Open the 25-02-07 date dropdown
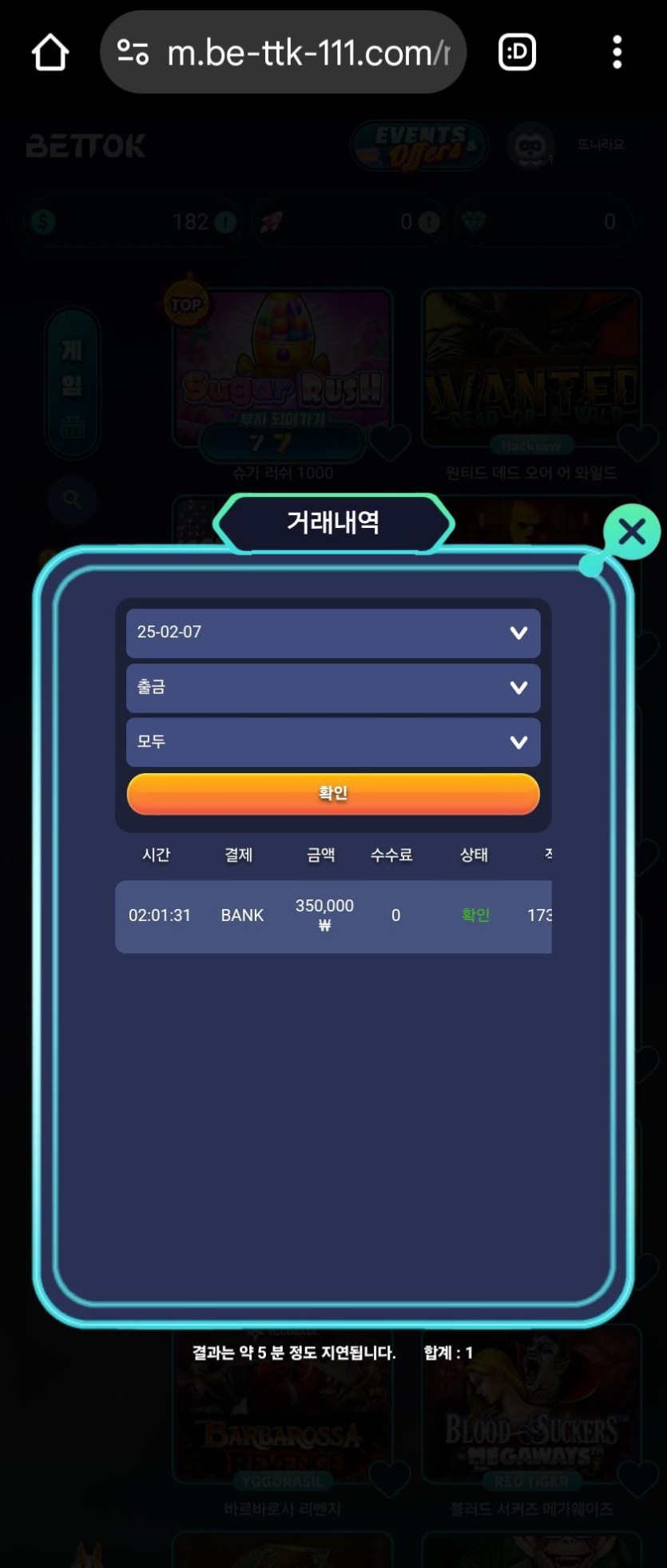Image resolution: width=667 pixels, height=1568 pixels. pos(333,633)
